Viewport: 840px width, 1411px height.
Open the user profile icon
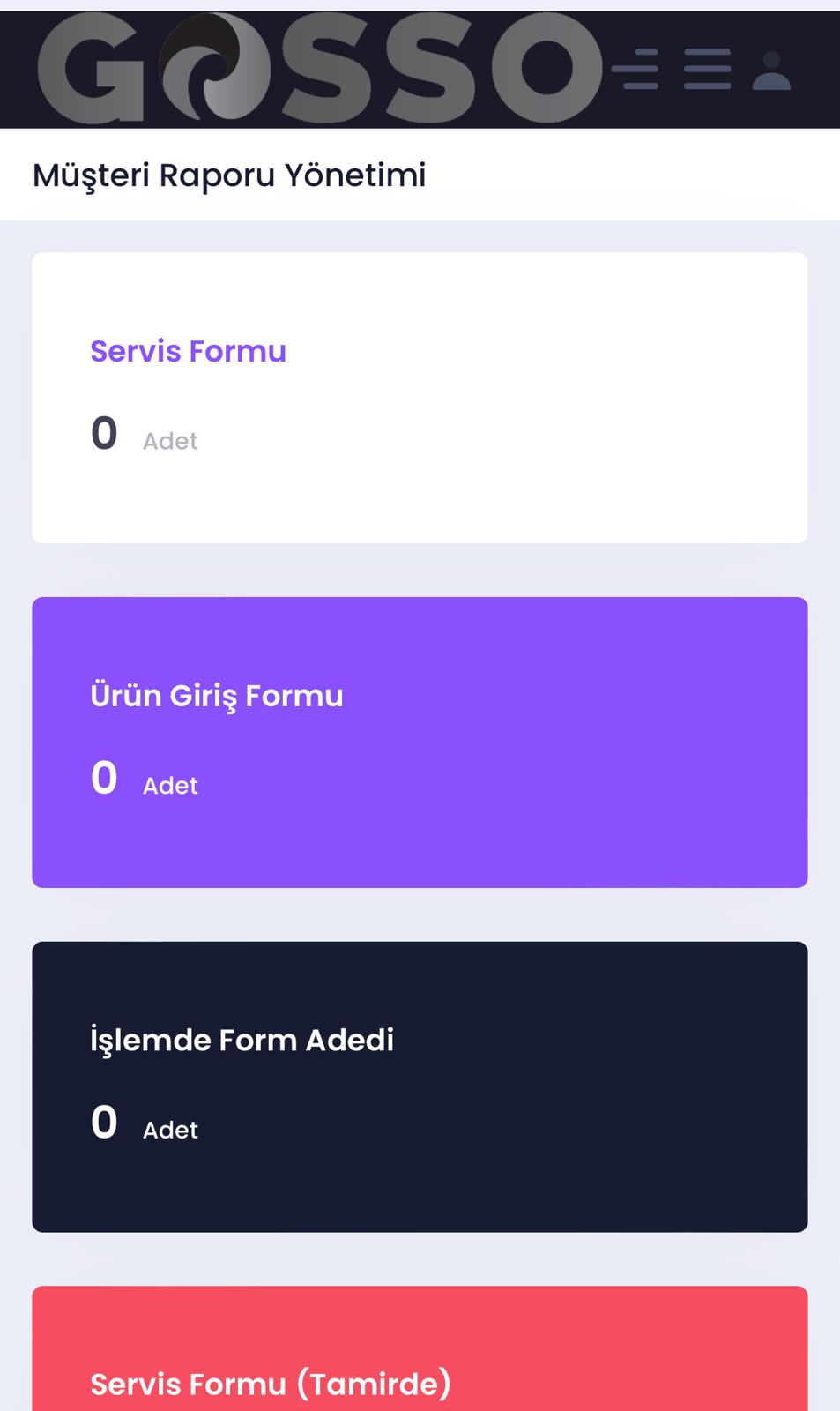coord(771,71)
